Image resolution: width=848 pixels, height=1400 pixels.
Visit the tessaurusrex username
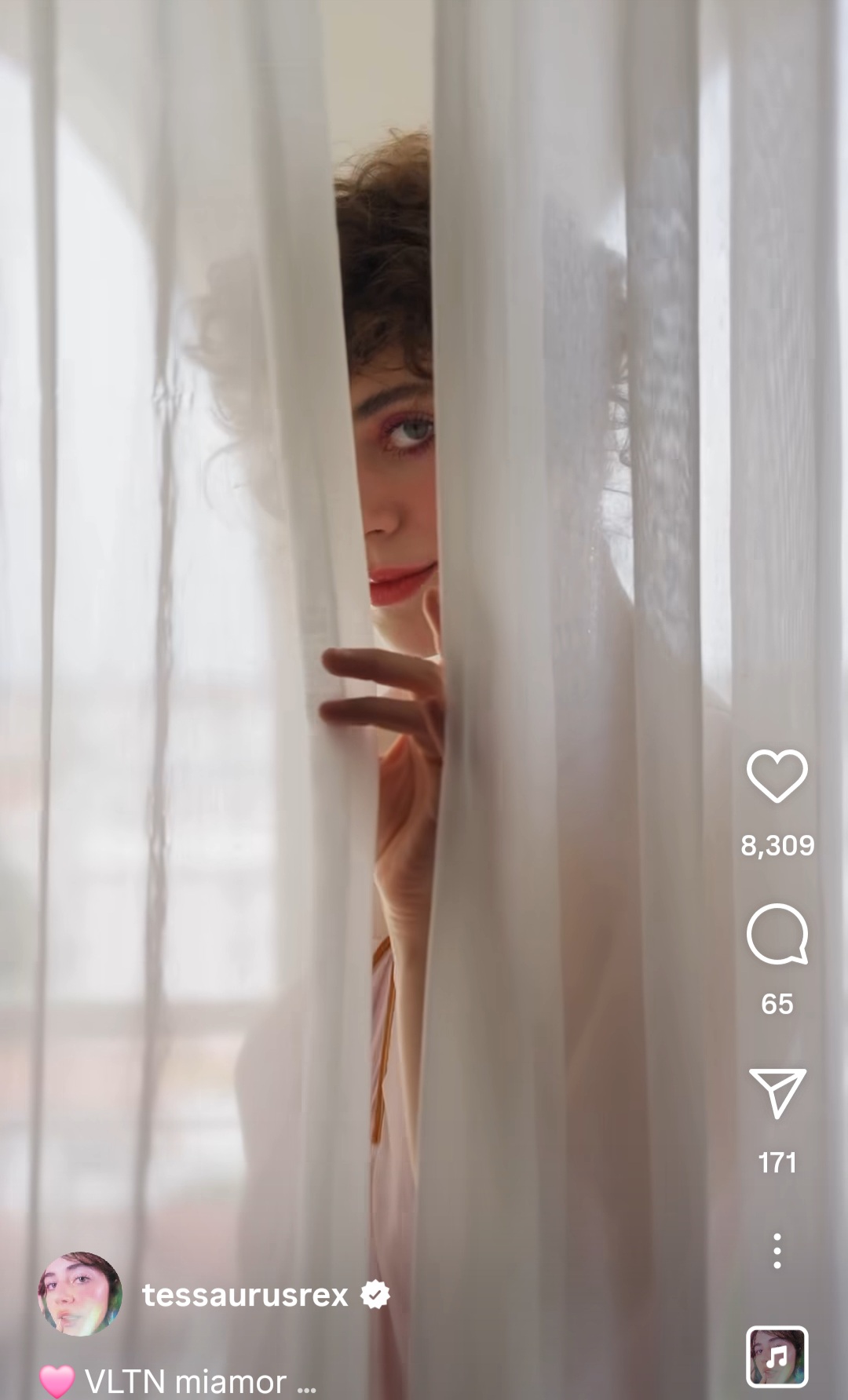[x=245, y=1295]
